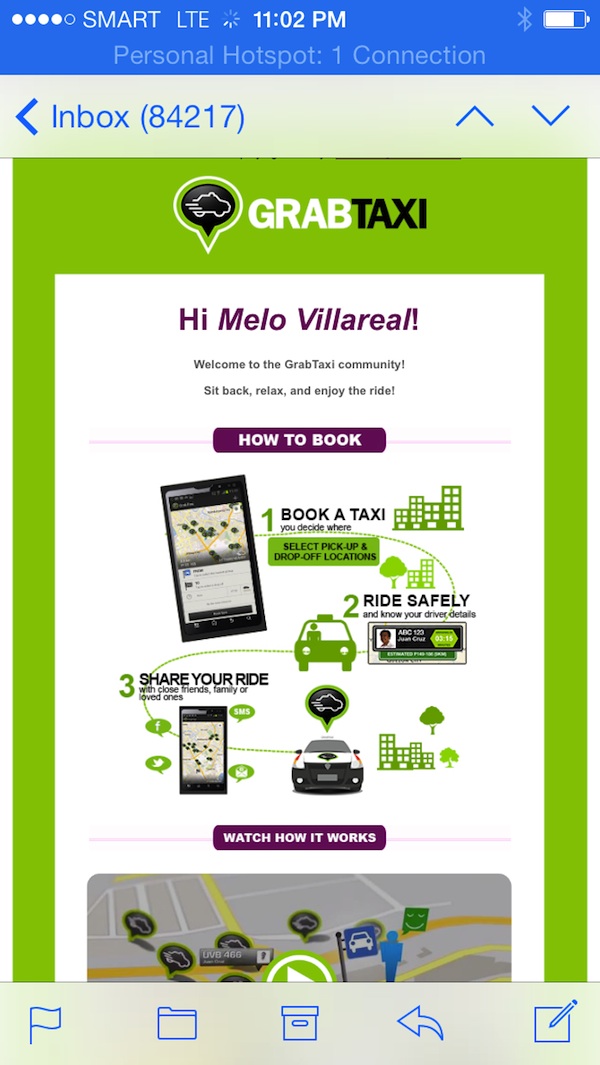The height and width of the screenshot is (1065, 600).
Task: Show the next email with down arrow
Action: [550, 116]
